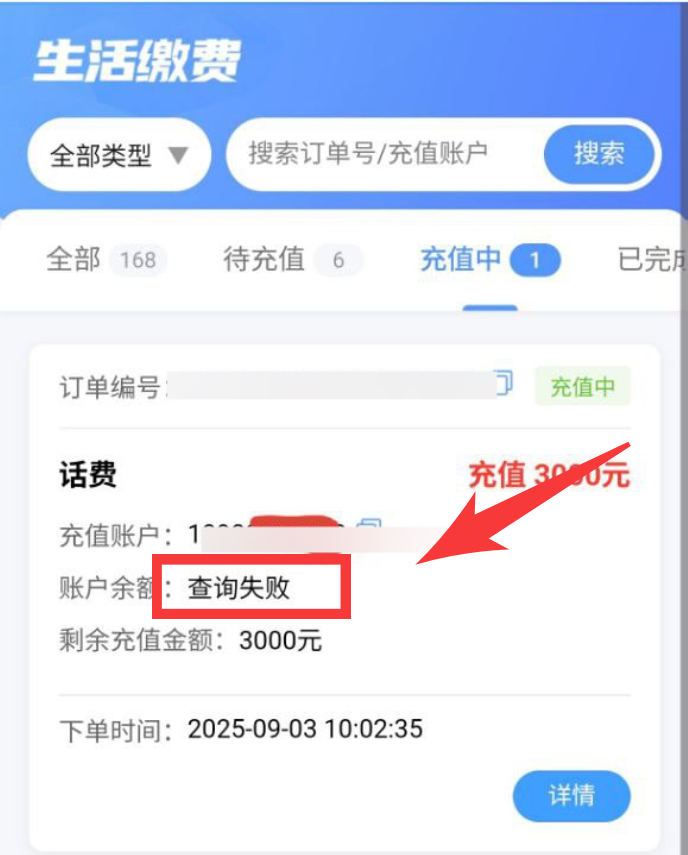Open 详情 for the 话费 order

point(571,796)
